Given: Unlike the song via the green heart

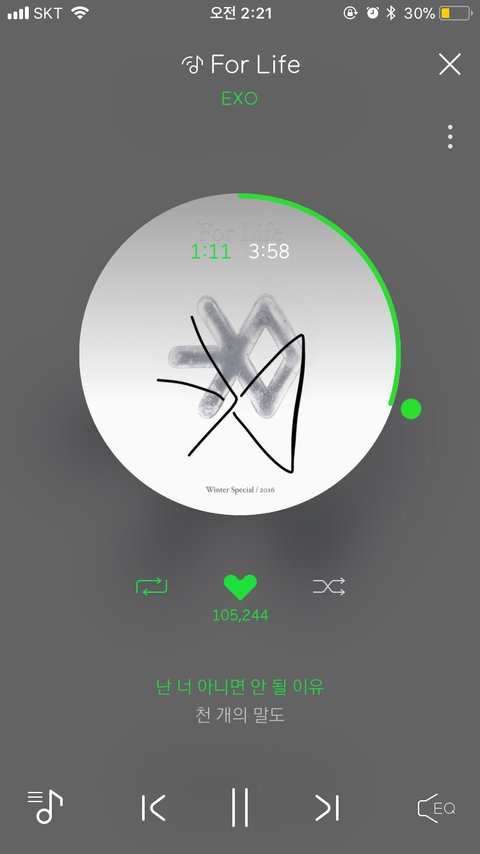Looking at the screenshot, I should click(x=240, y=587).
